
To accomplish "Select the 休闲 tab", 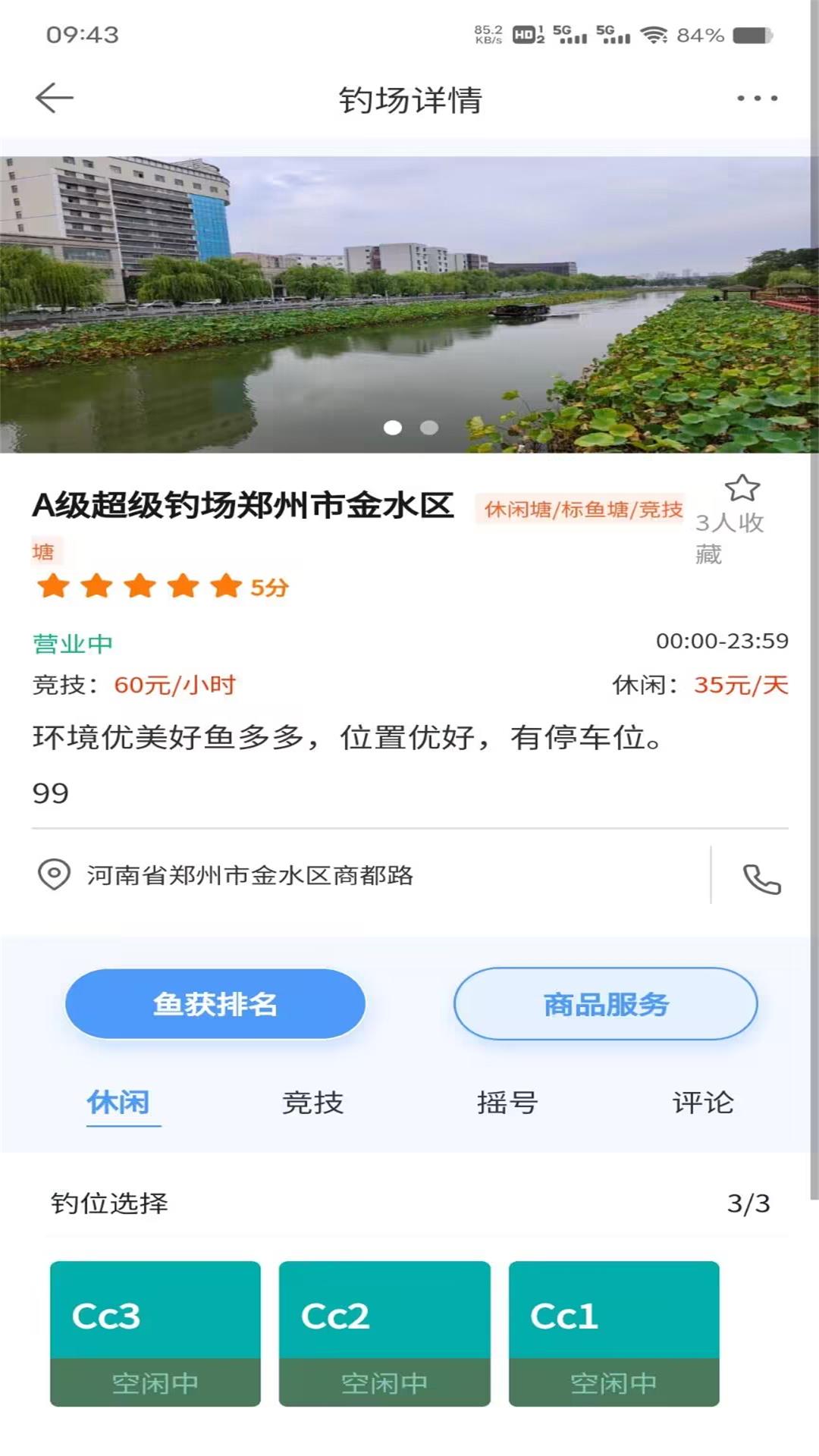I will (118, 1102).
